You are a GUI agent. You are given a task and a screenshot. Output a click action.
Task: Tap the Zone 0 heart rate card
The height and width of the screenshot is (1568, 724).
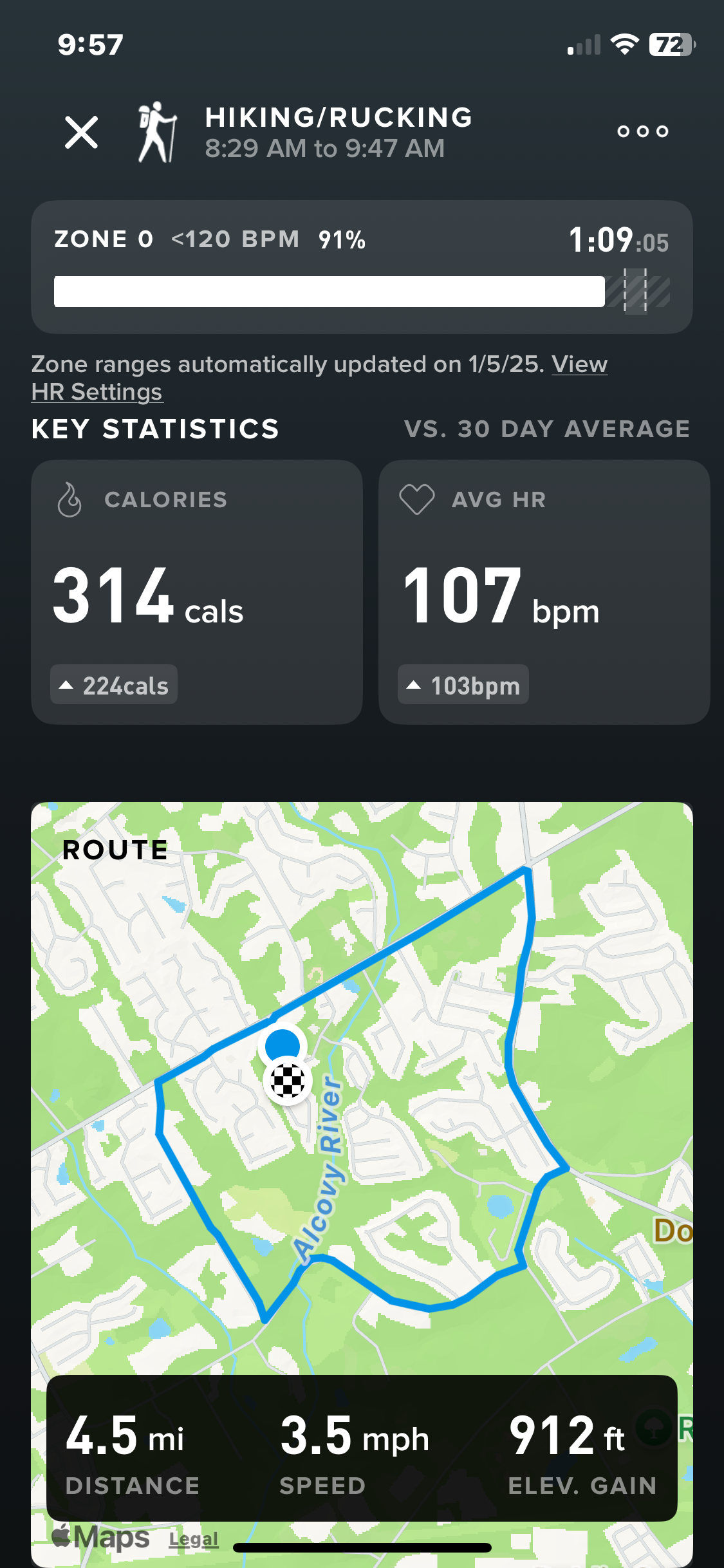click(x=362, y=267)
